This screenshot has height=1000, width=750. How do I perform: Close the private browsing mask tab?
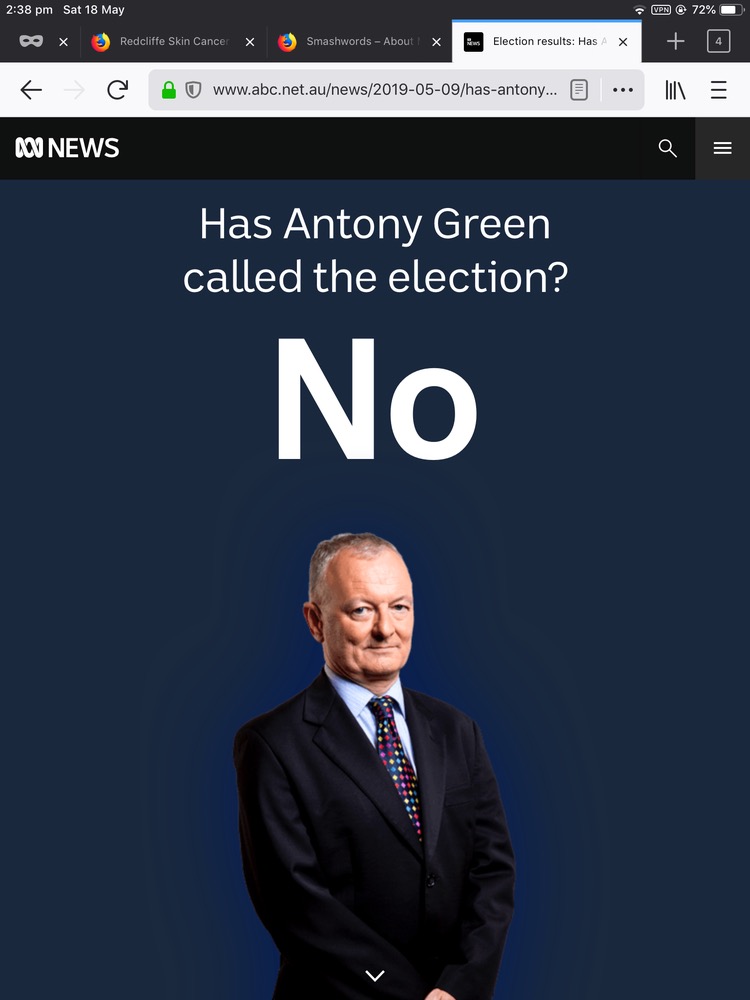pos(63,42)
